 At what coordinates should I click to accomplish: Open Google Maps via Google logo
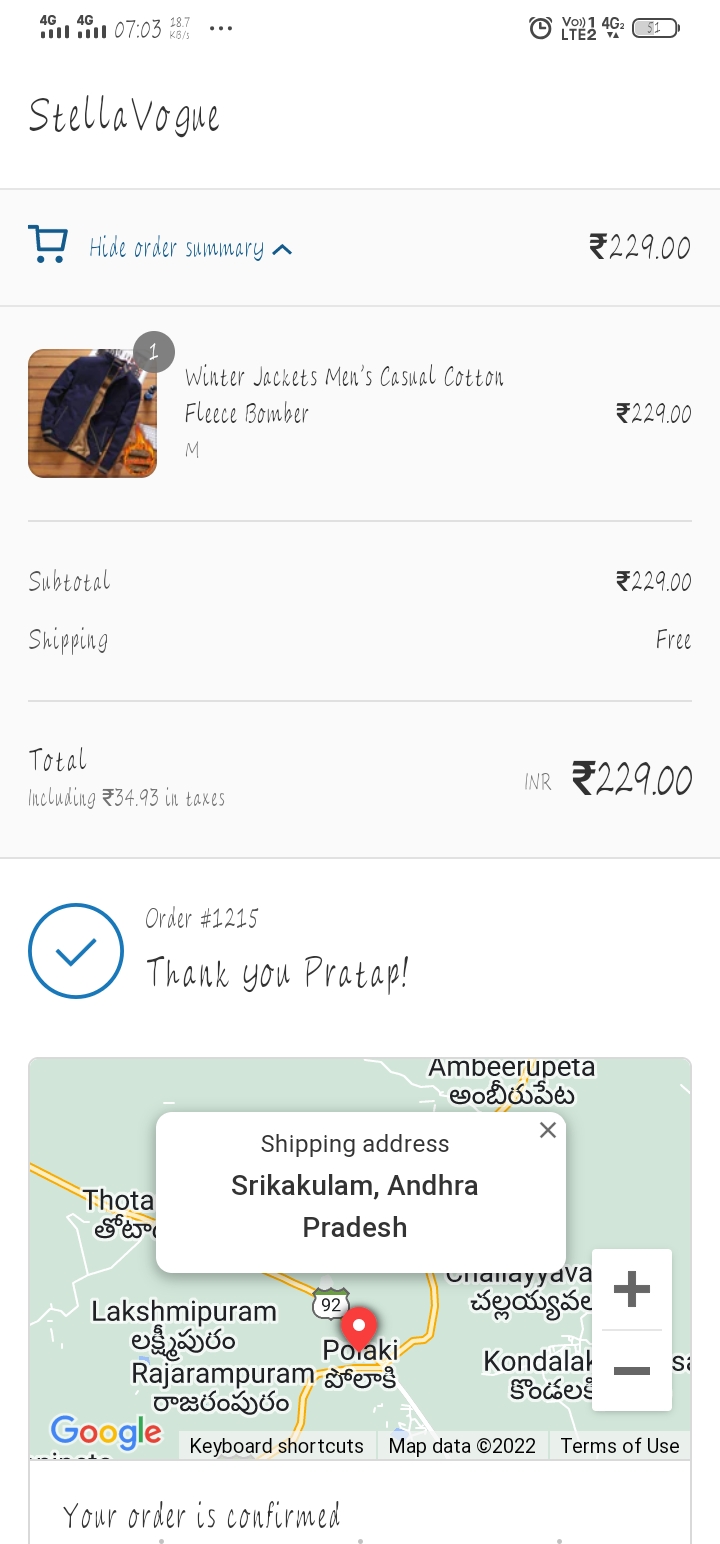click(x=106, y=1431)
